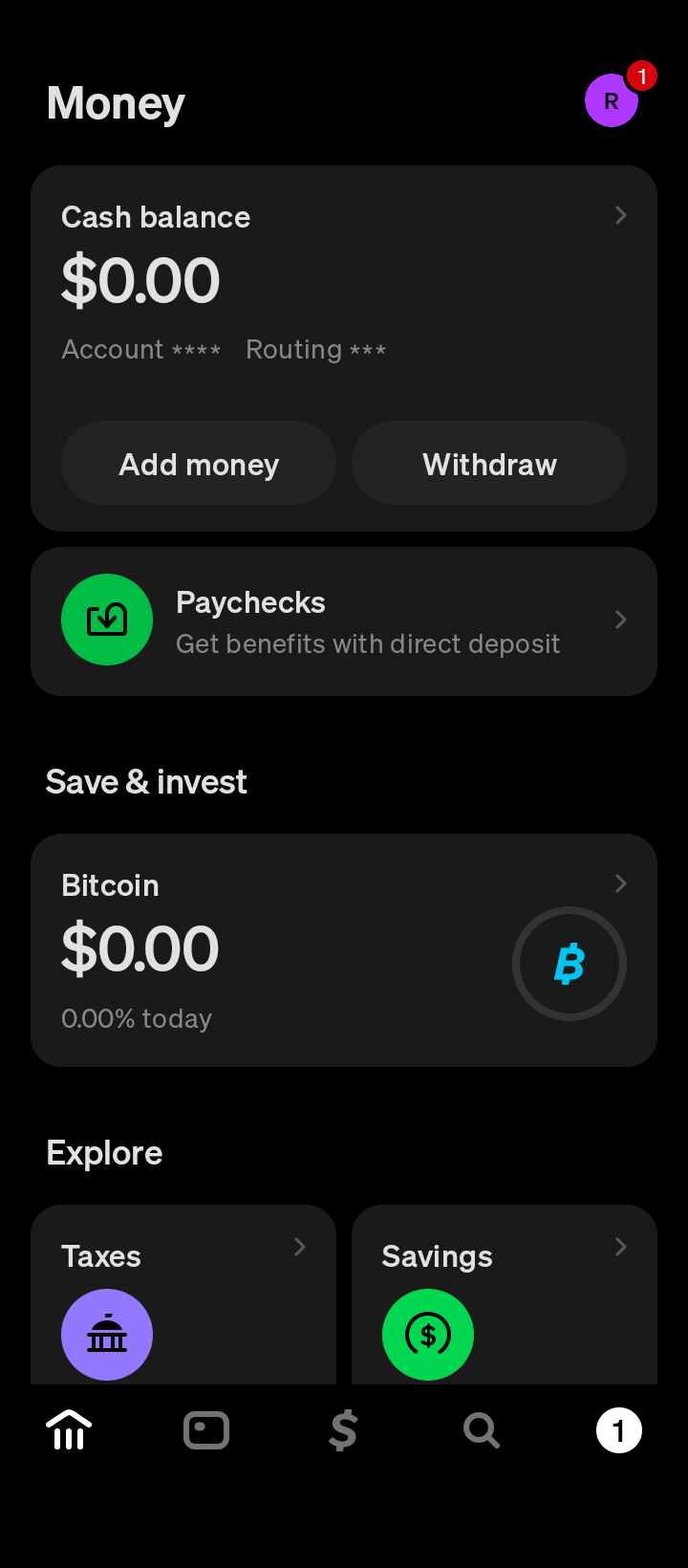The image size is (688, 1568).
Task: Open the profile avatar with notification badge
Action: [612, 100]
